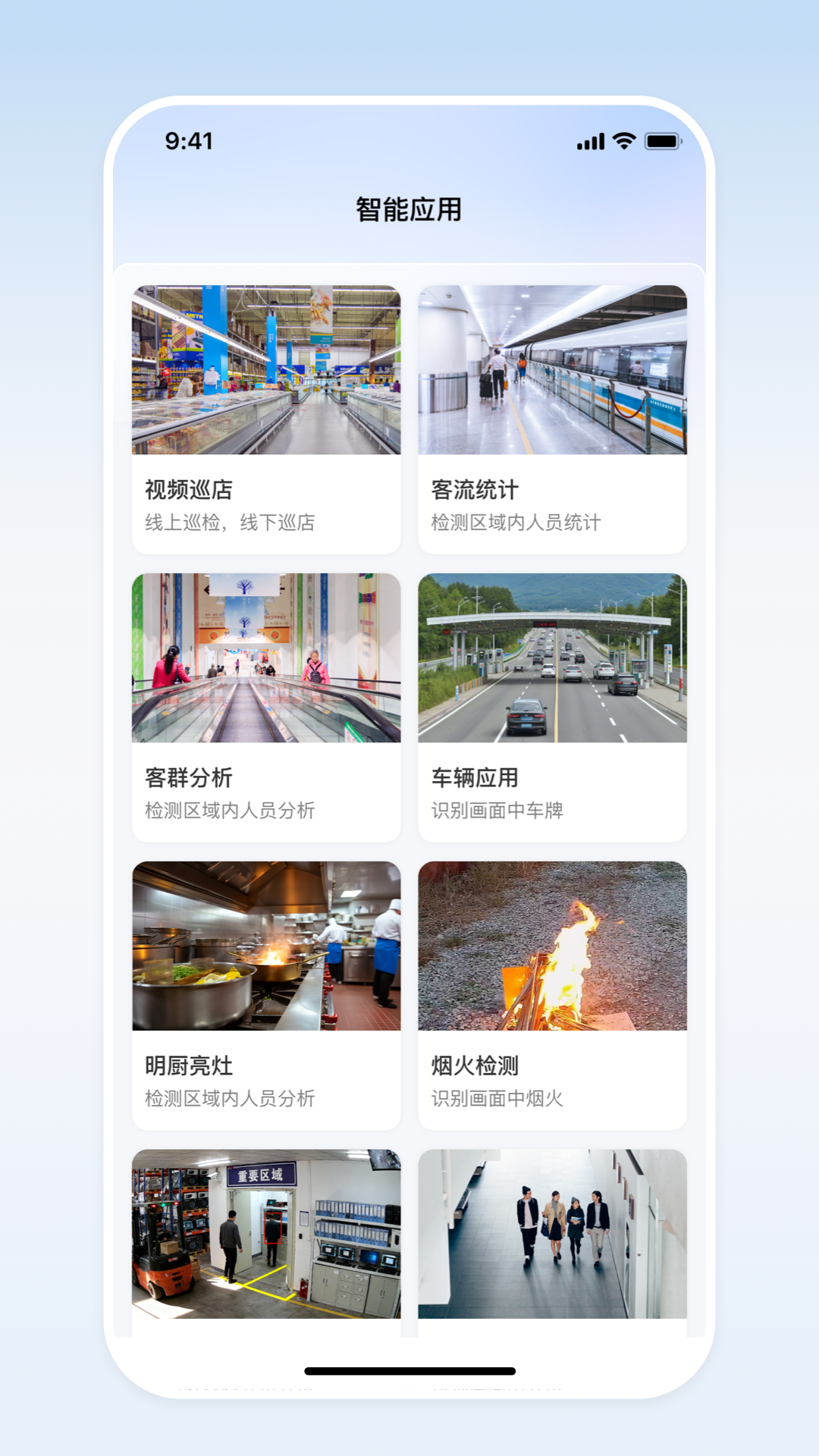This screenshot has height=1456, width=819.
Task: Tap the supermarket image in 视频巡店
Action: tap(267, 369)
